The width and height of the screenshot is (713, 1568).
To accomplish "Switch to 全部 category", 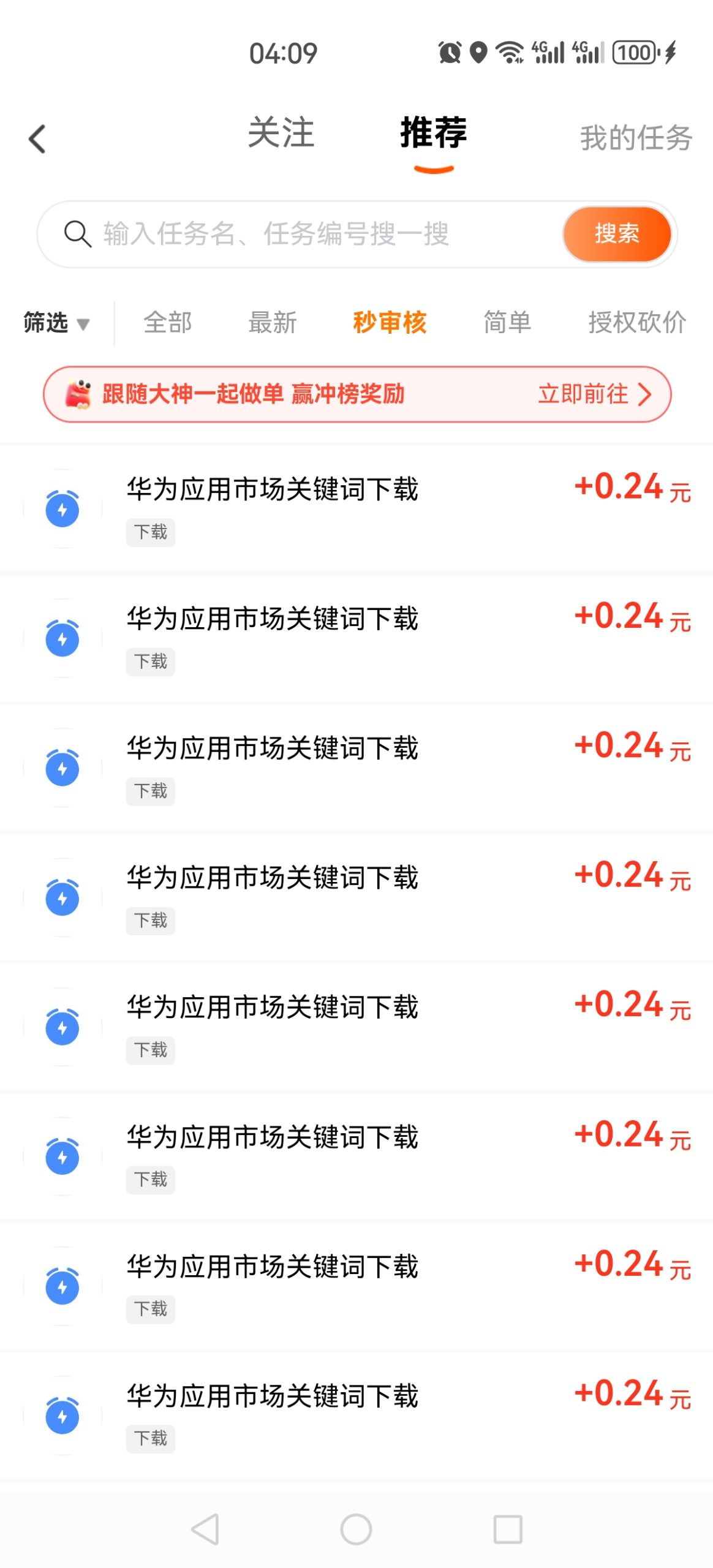I will coord(168,323).
